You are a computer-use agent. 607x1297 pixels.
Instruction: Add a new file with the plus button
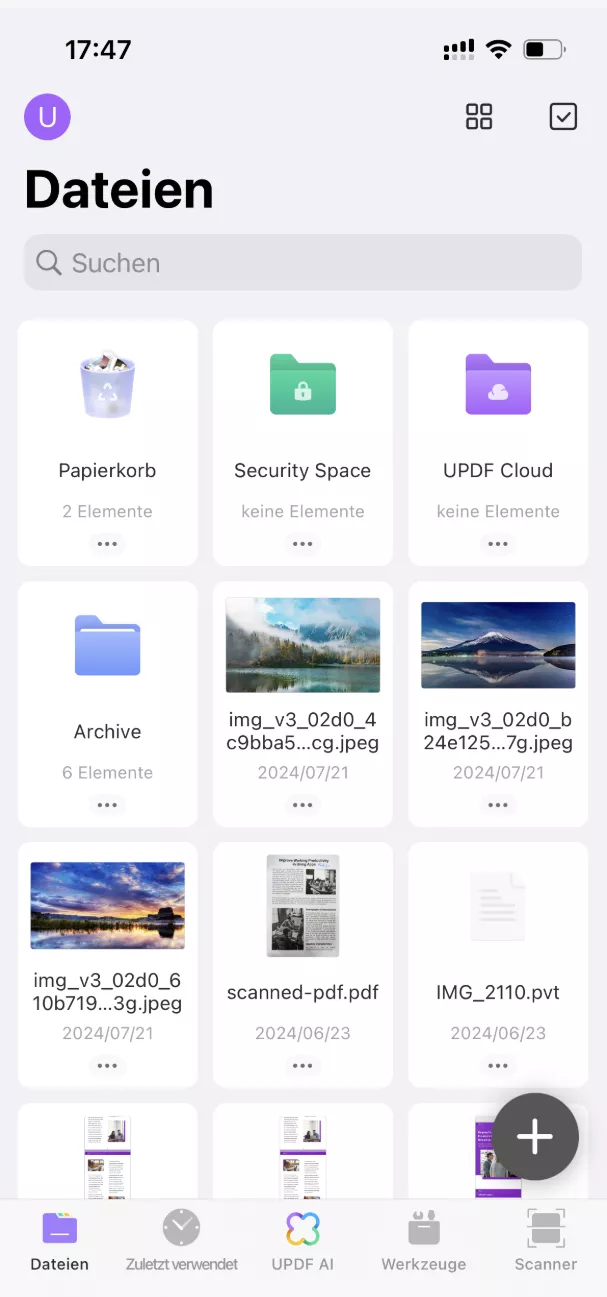[535, 1137]
